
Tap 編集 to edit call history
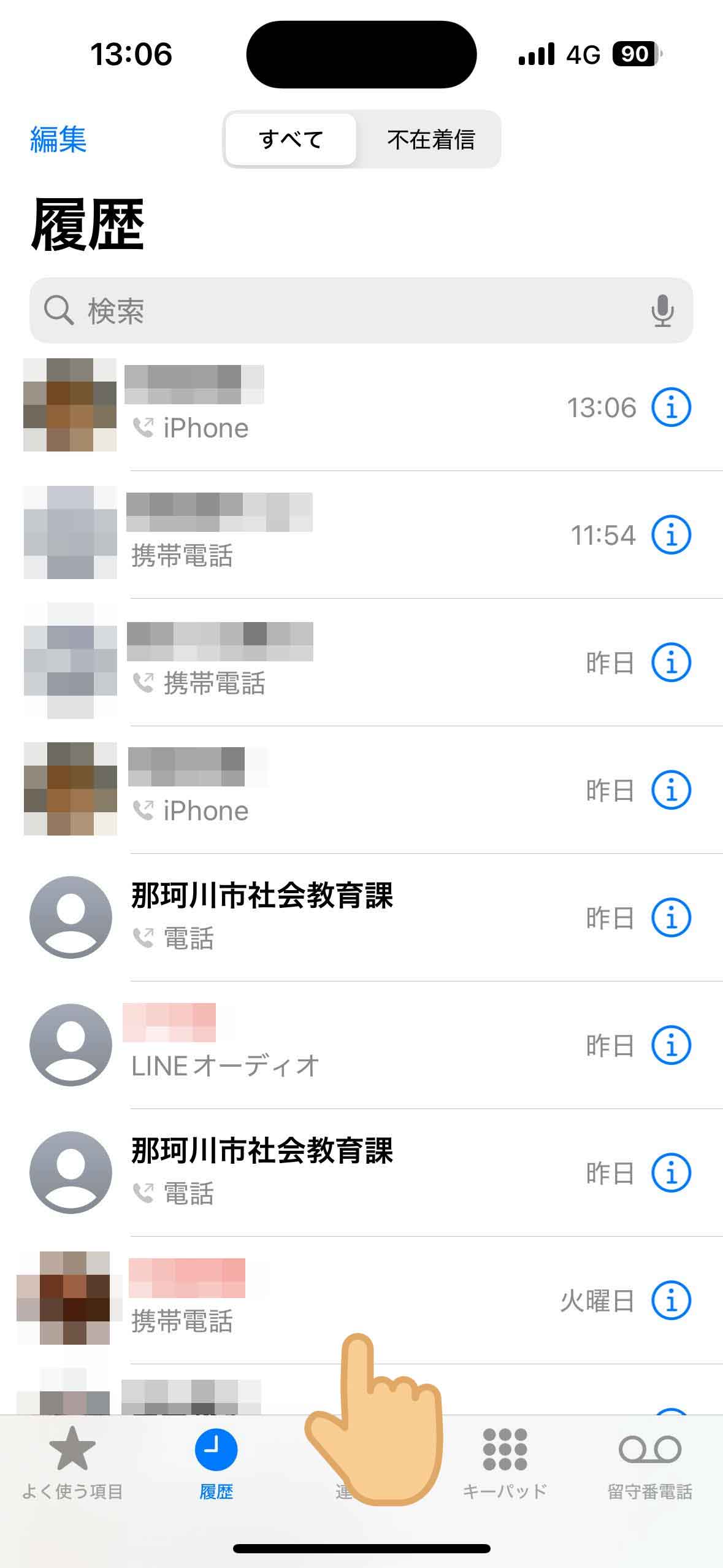click(58, 139)
